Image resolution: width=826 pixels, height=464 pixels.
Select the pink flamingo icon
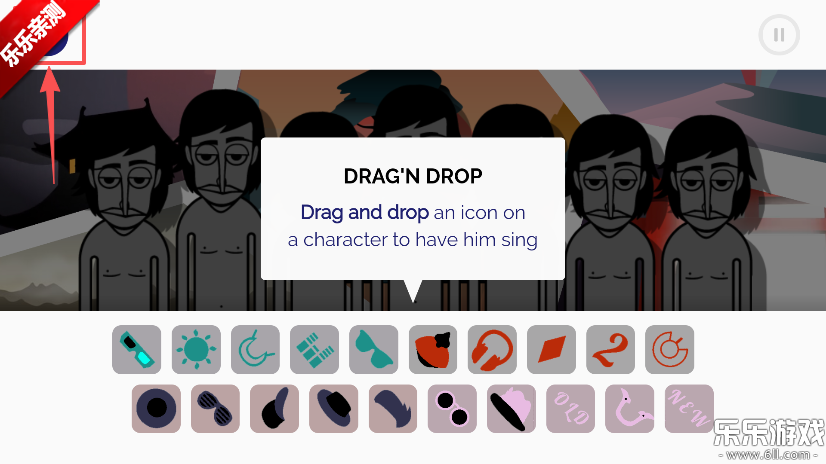[x=629, y=408]
